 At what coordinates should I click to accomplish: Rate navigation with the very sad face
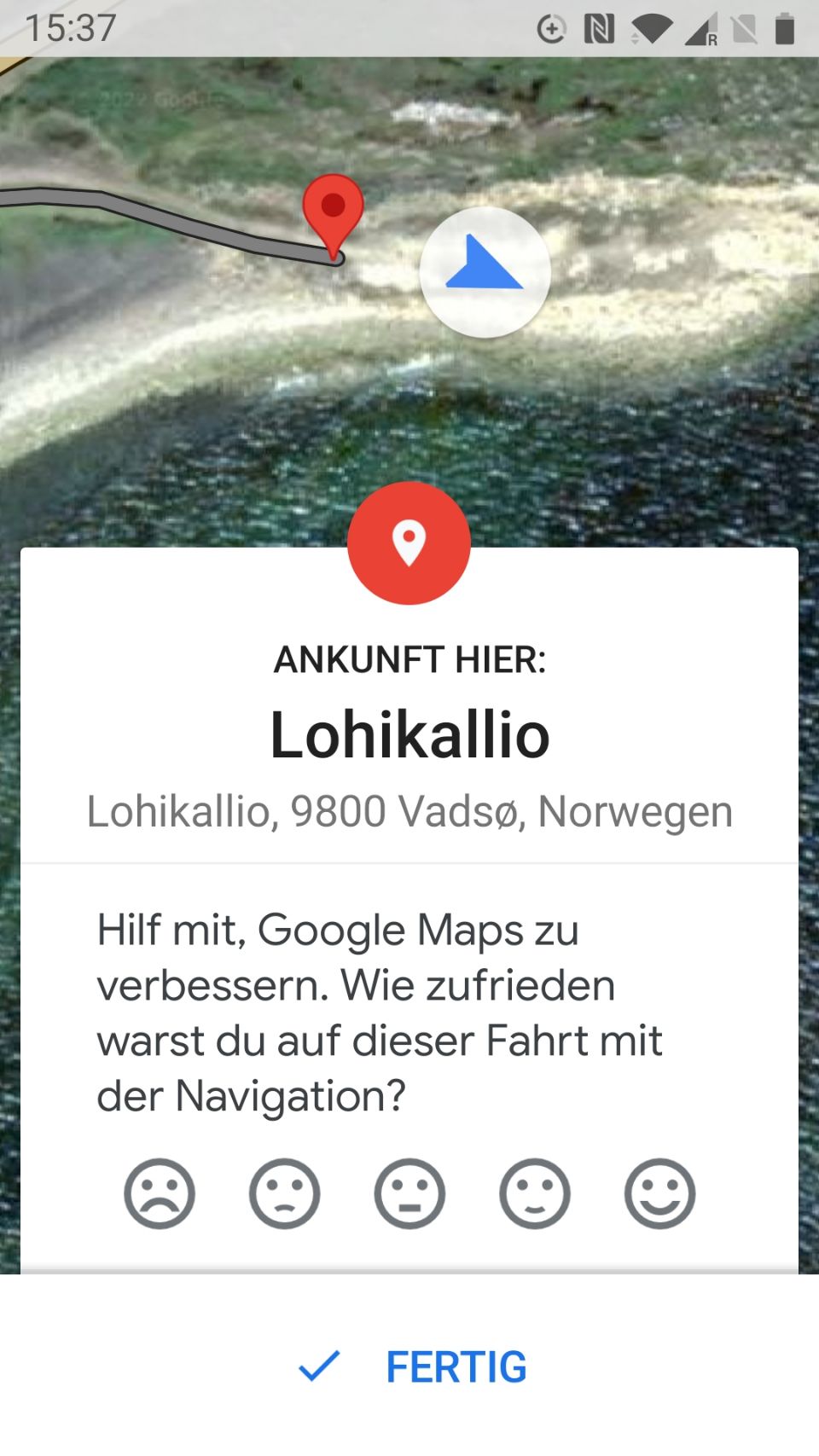(x=160, y=1193)
